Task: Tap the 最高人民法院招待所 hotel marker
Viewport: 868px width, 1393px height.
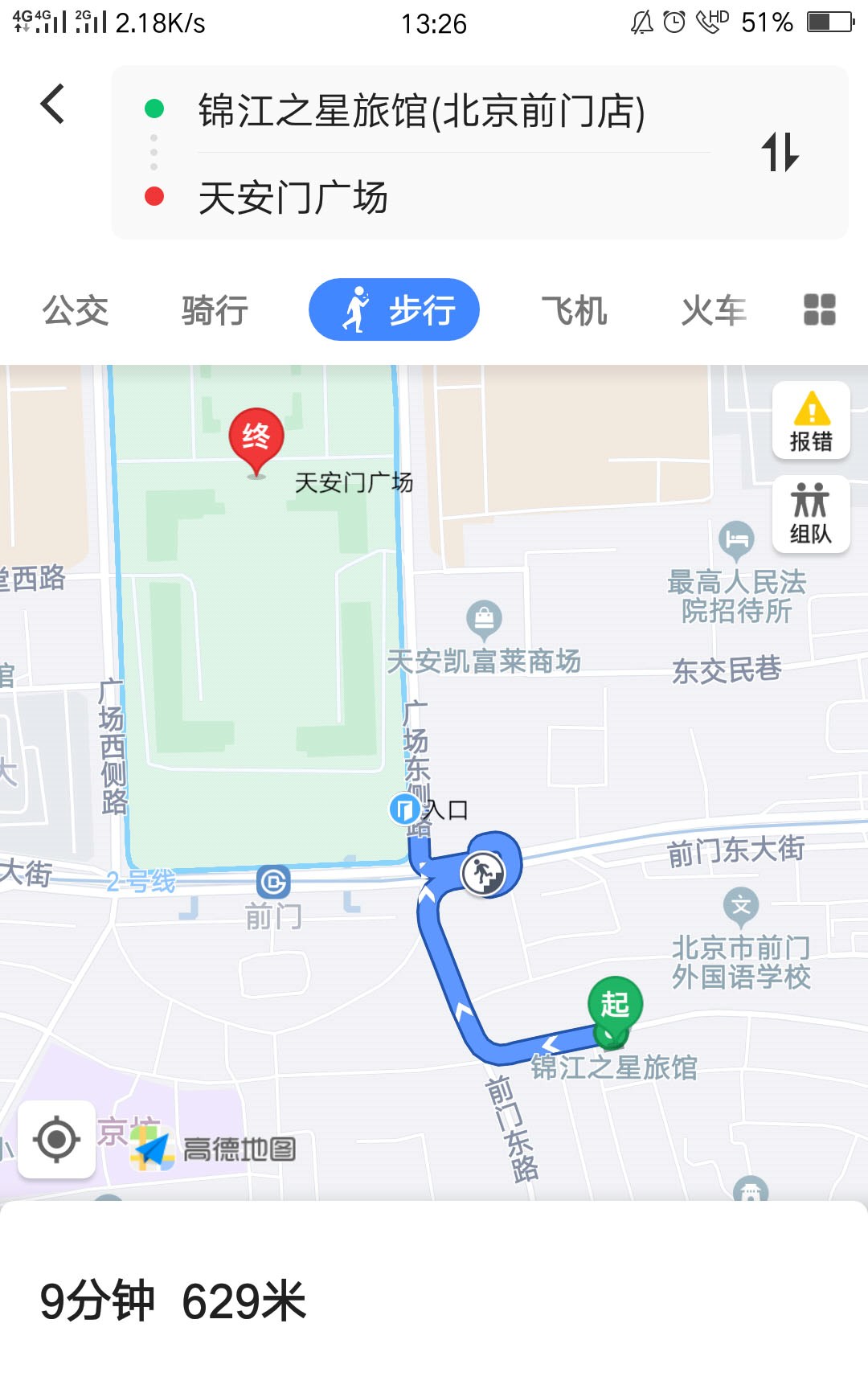Action: point(736,539)
